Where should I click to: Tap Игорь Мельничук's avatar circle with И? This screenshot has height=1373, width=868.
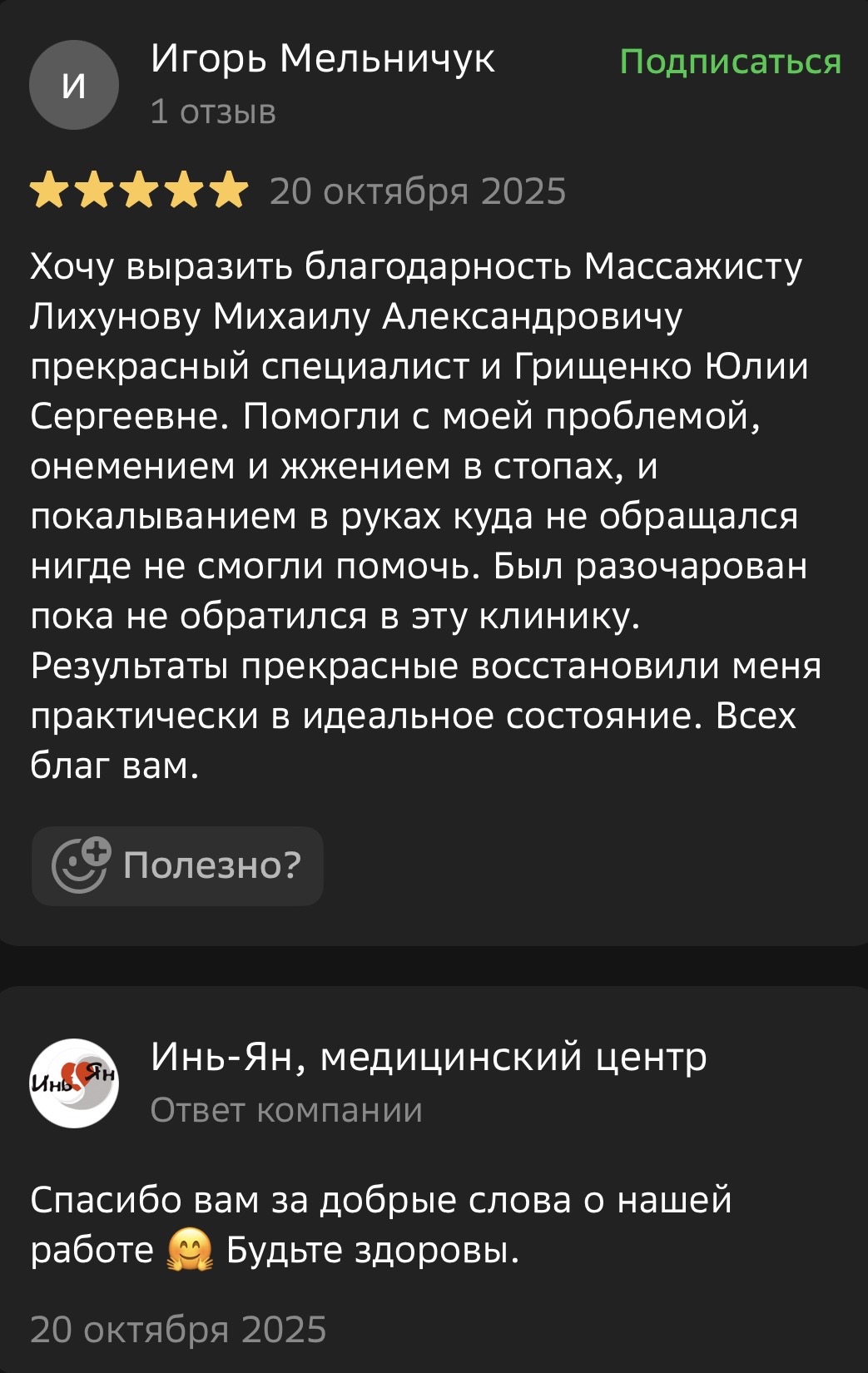click(74, 83)
